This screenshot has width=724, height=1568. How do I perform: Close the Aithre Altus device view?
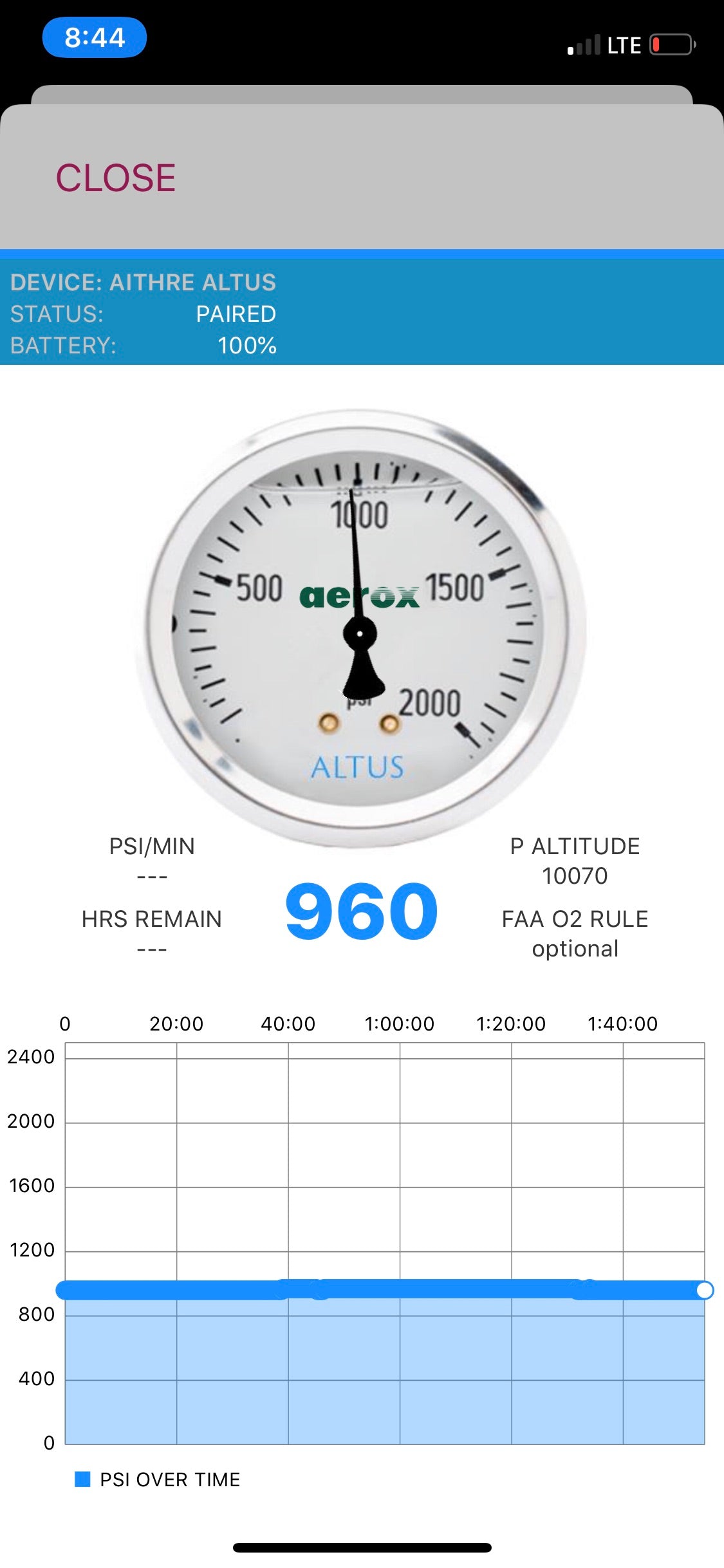116,178
